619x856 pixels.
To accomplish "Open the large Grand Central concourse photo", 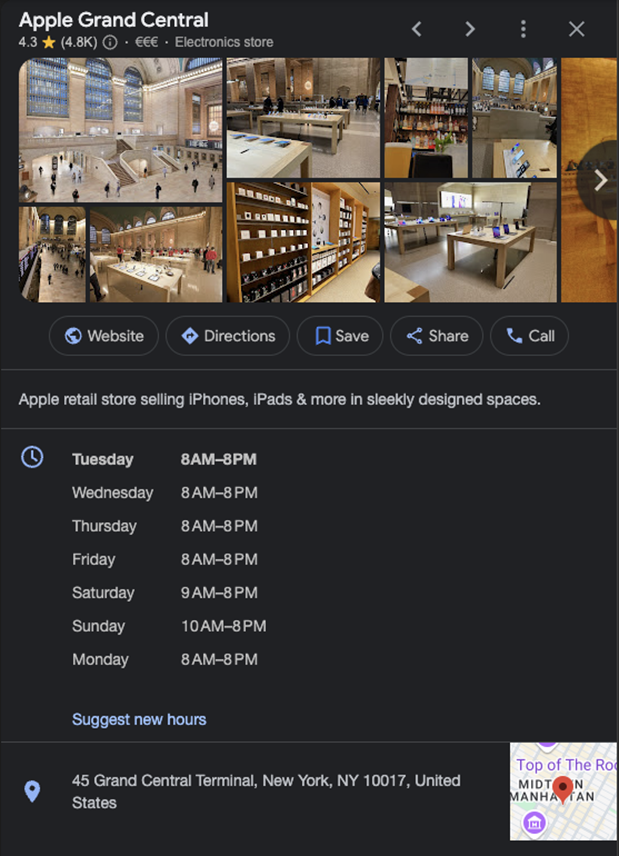I will 120,129.
